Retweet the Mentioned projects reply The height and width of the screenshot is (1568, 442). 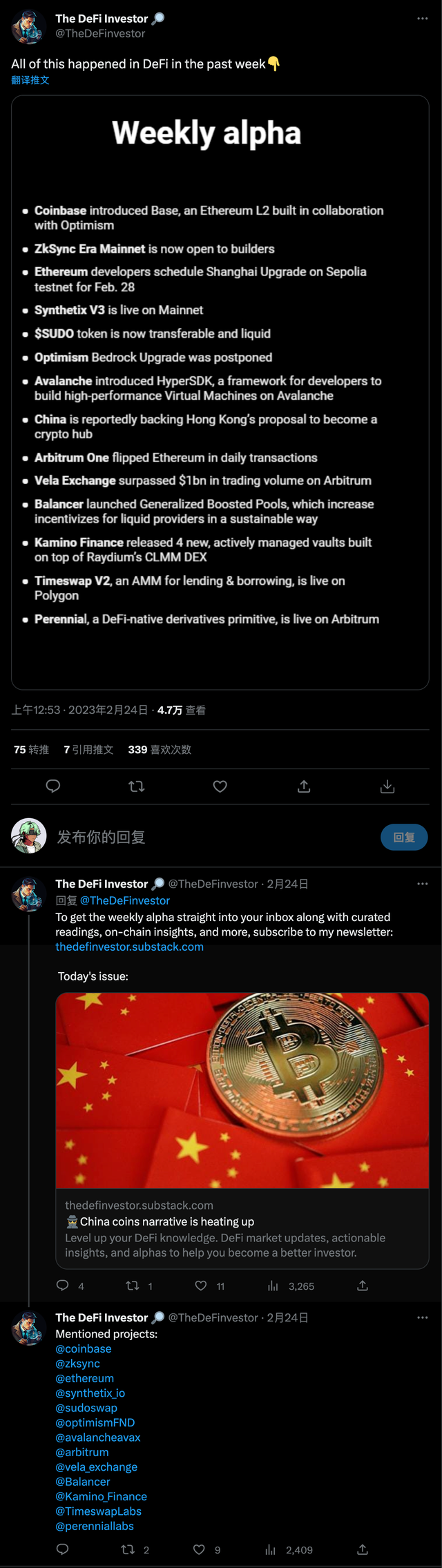click(x=128, y=1549)
